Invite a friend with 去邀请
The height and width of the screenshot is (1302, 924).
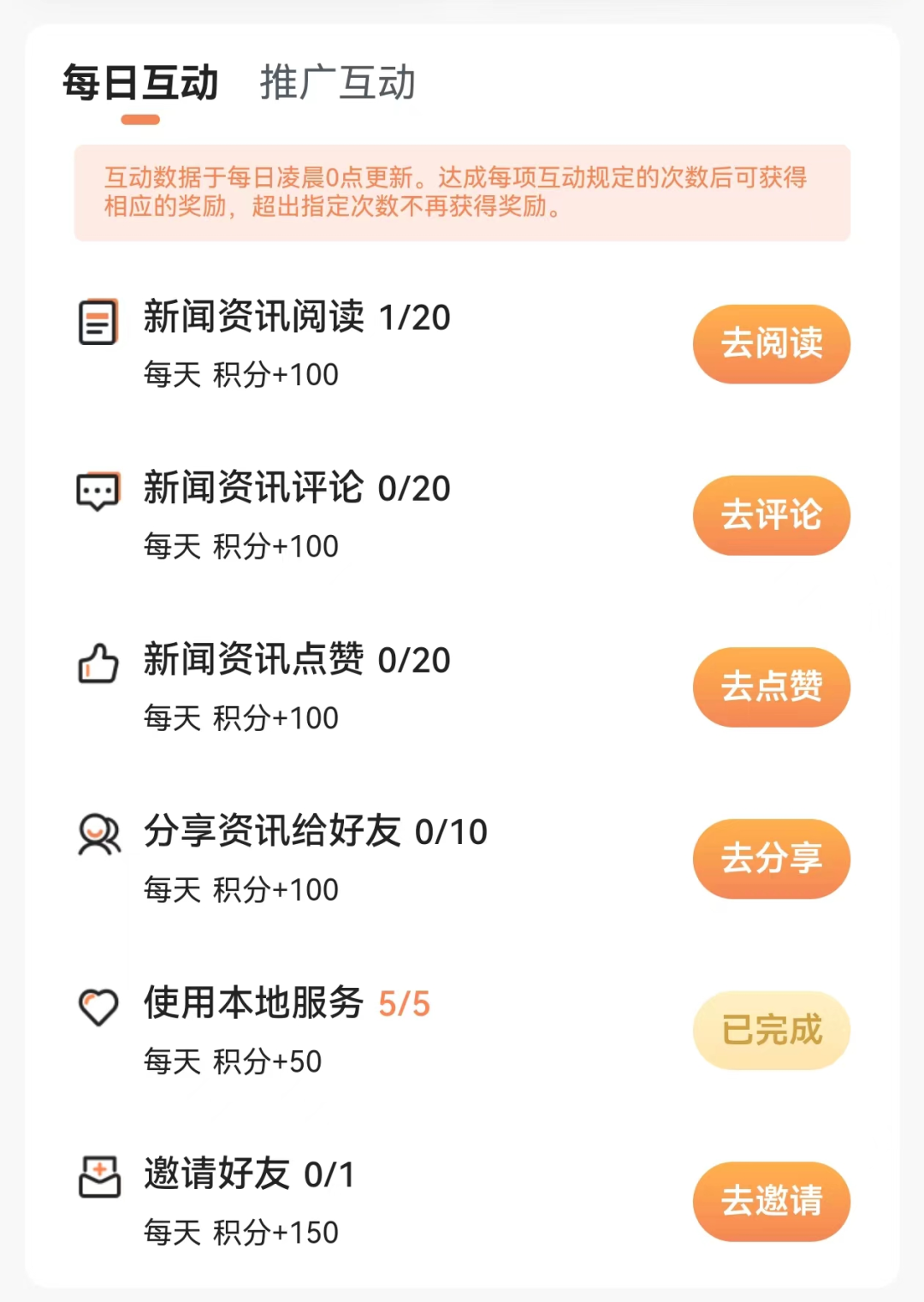(771, 1201)
